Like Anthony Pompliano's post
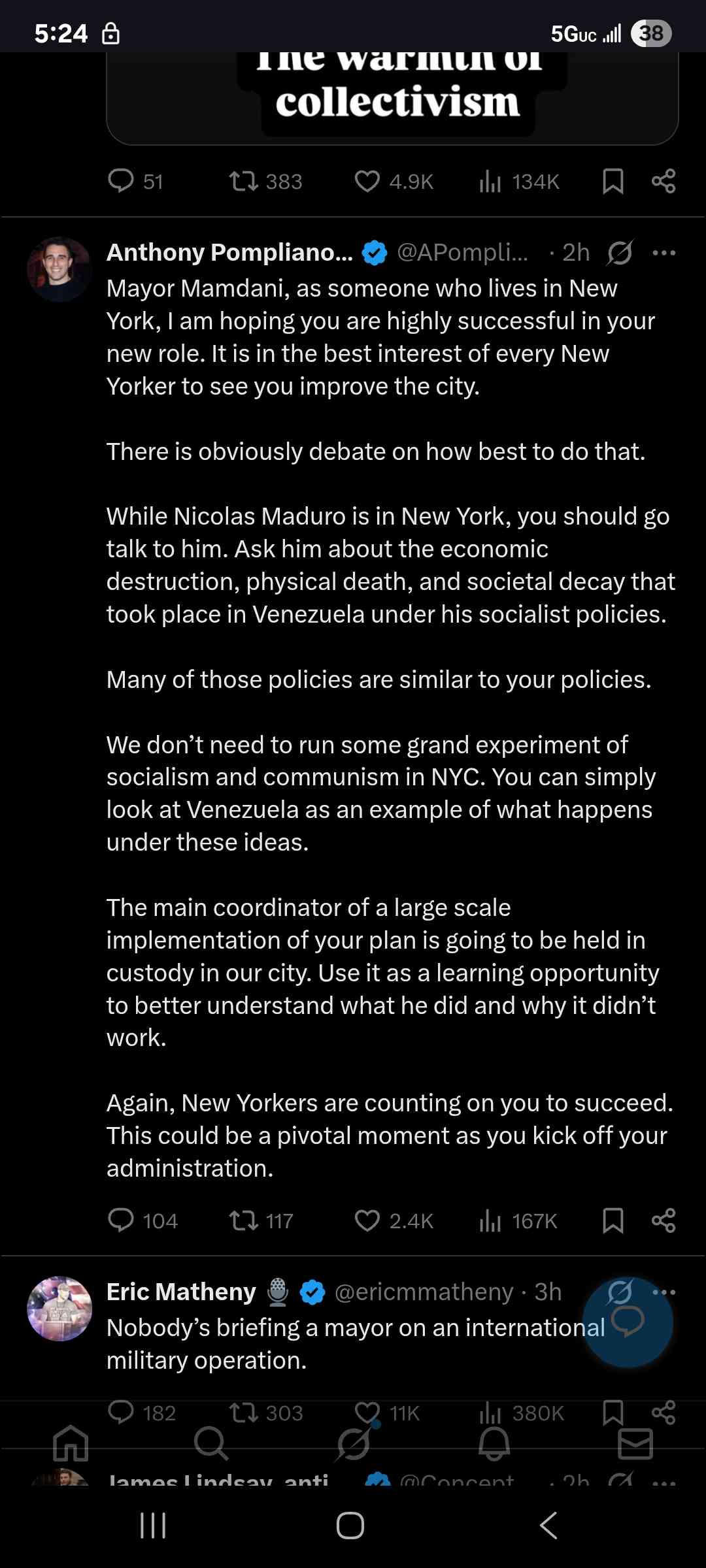This screenshot has width=706, height=1568. [367, 1220]
